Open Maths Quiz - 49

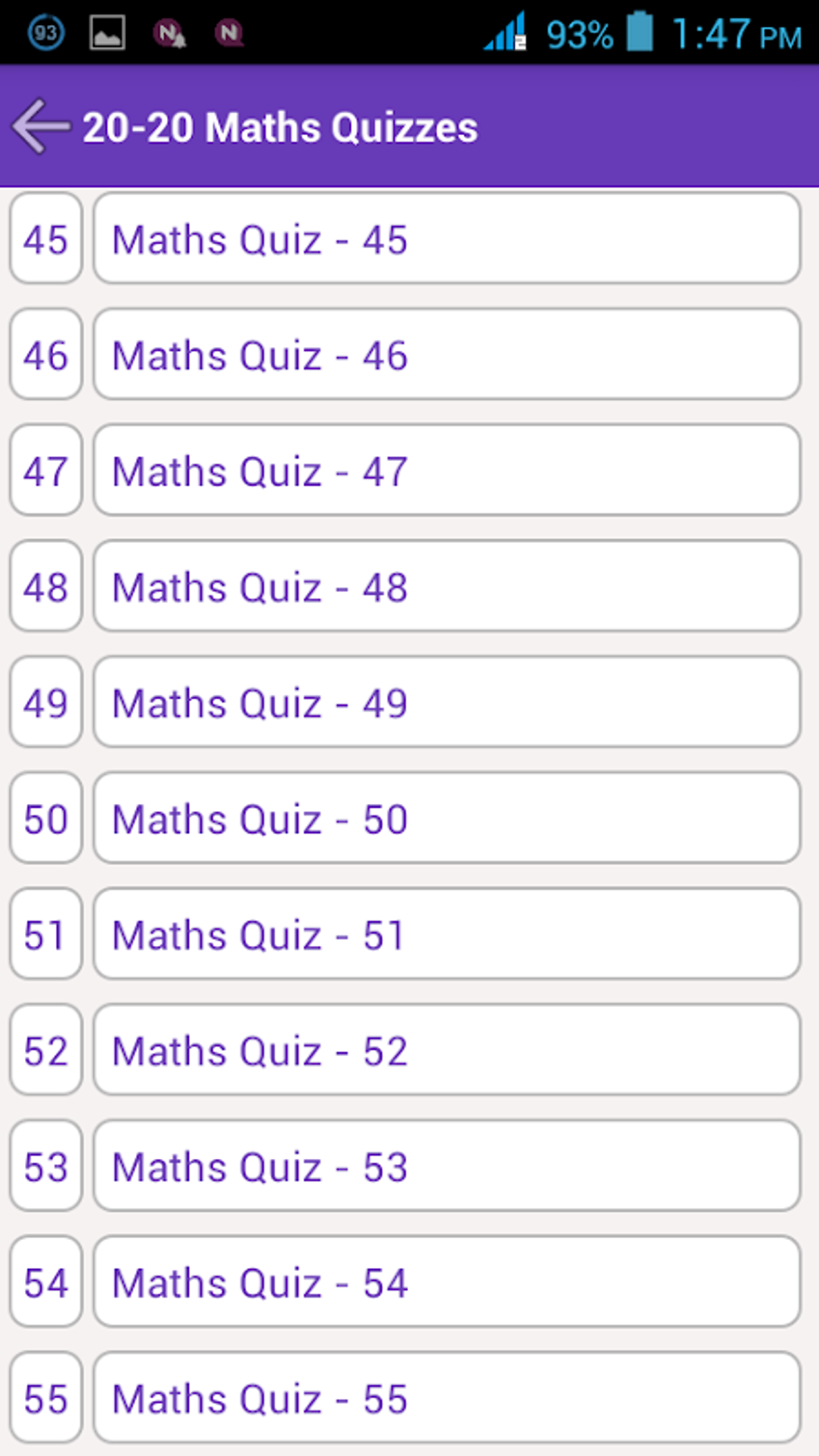446,703
